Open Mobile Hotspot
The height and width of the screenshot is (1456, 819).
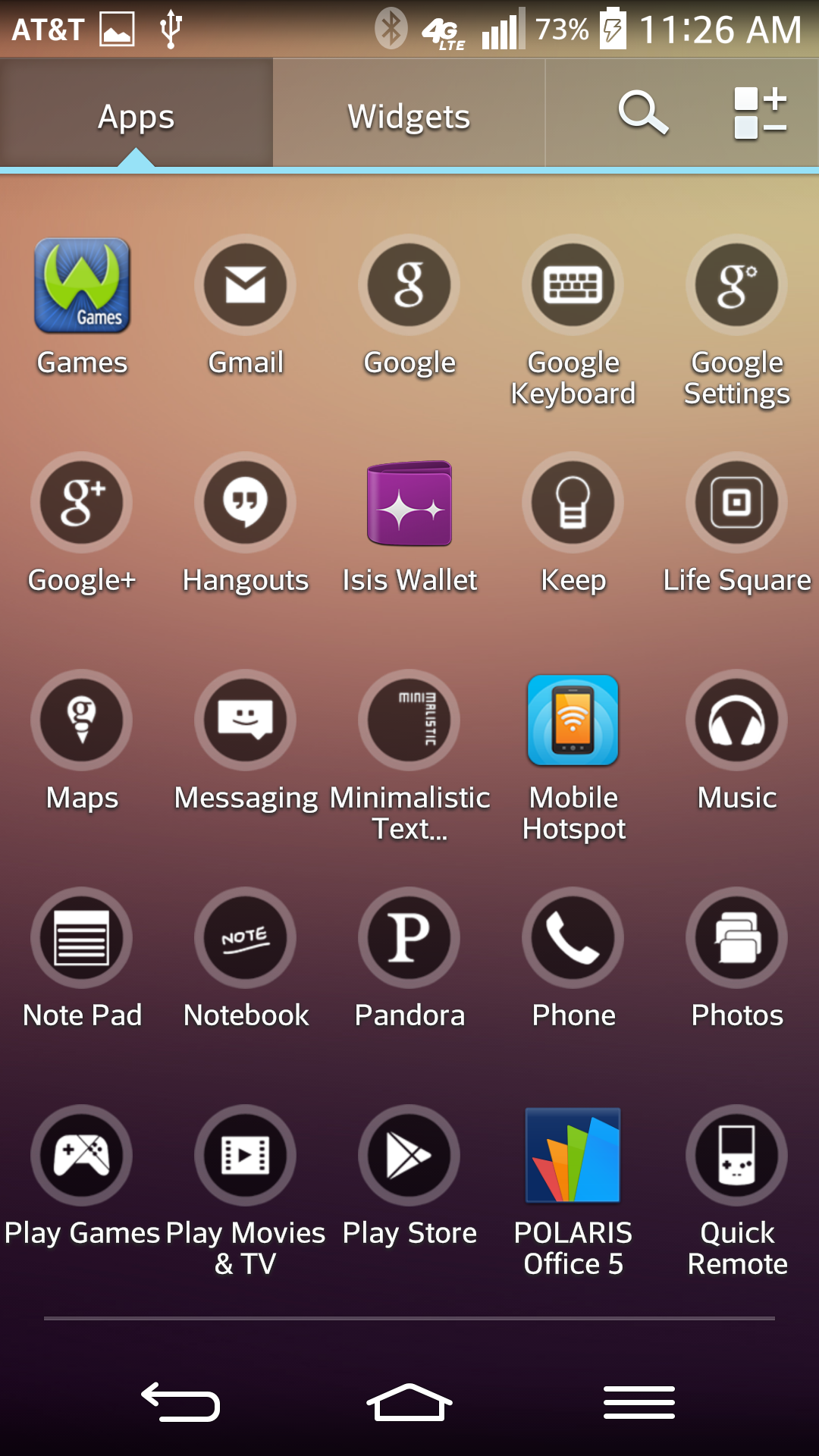(x=573, y=720)
